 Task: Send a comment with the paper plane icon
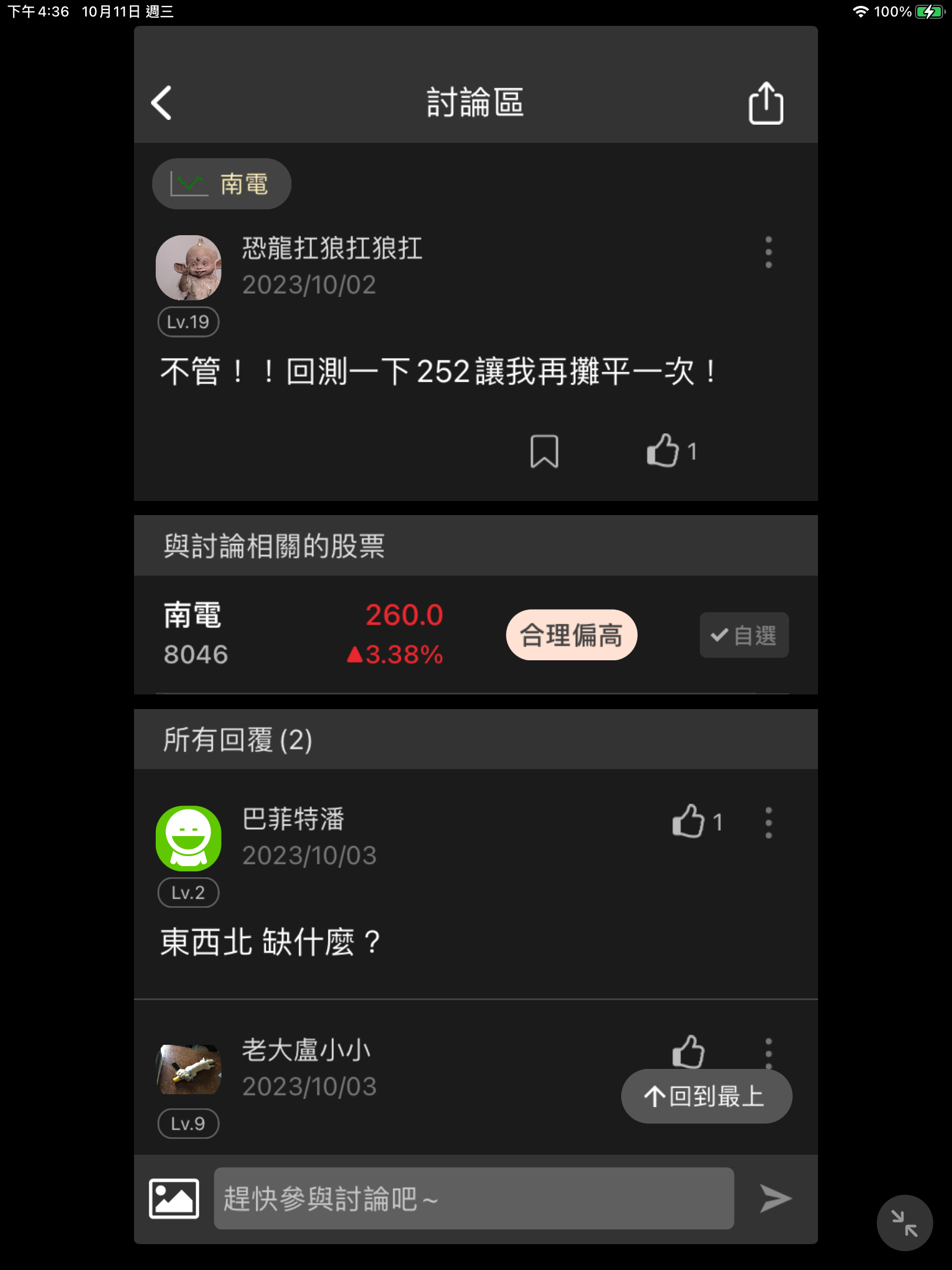pos(775,1198)
